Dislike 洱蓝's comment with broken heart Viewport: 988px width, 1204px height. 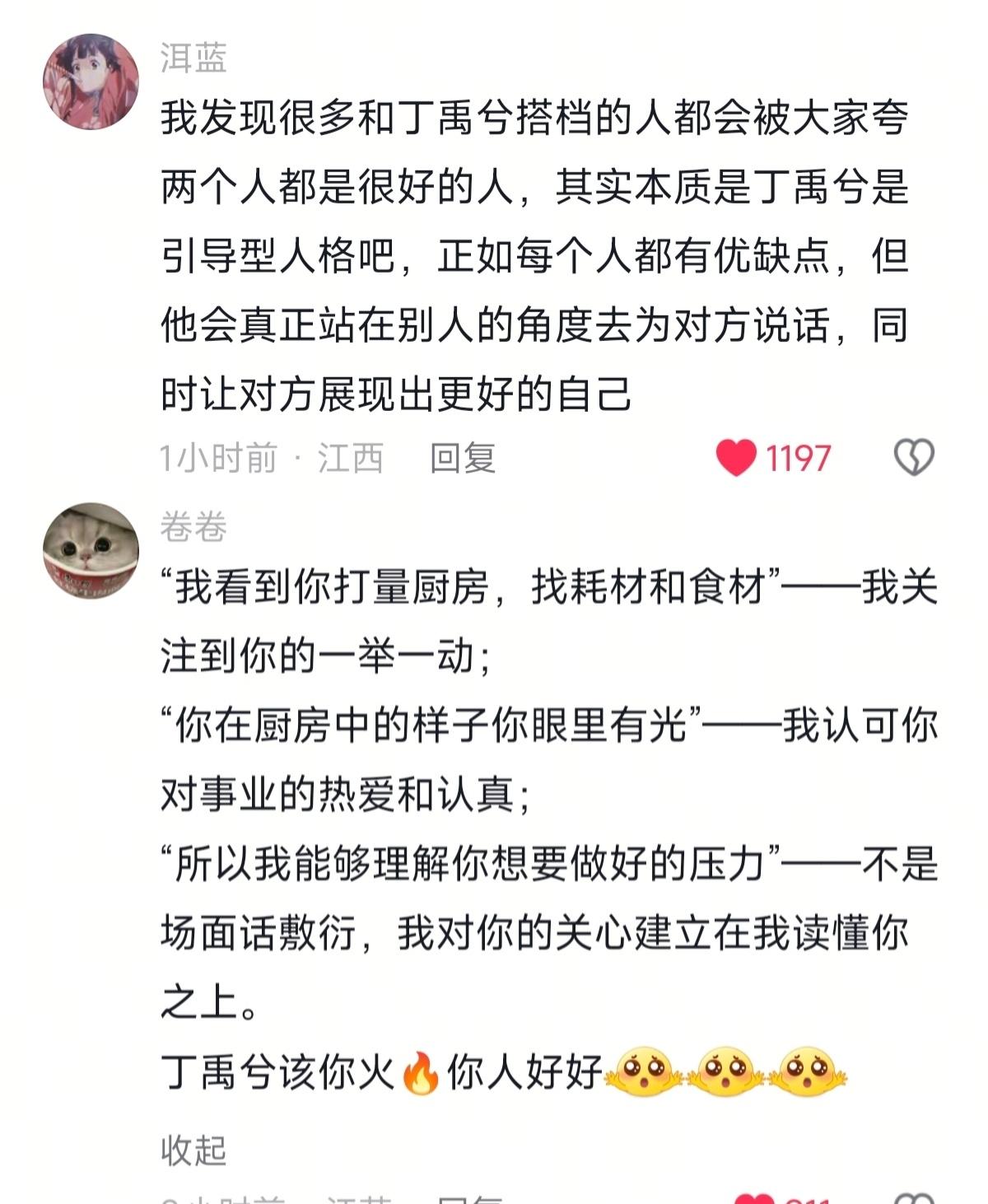tap(914, 458)
